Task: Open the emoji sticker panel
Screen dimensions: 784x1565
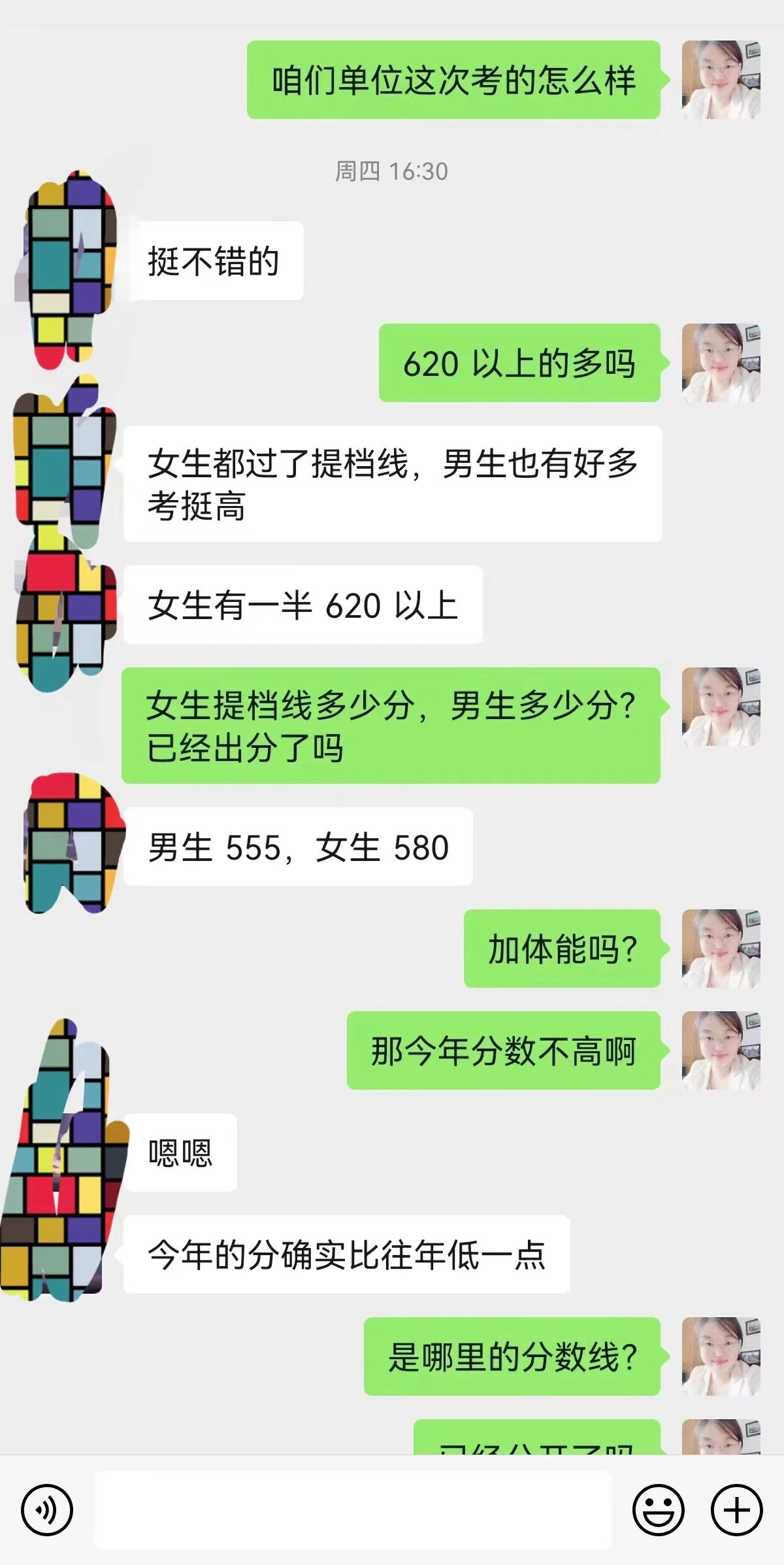Action: 658,1509
